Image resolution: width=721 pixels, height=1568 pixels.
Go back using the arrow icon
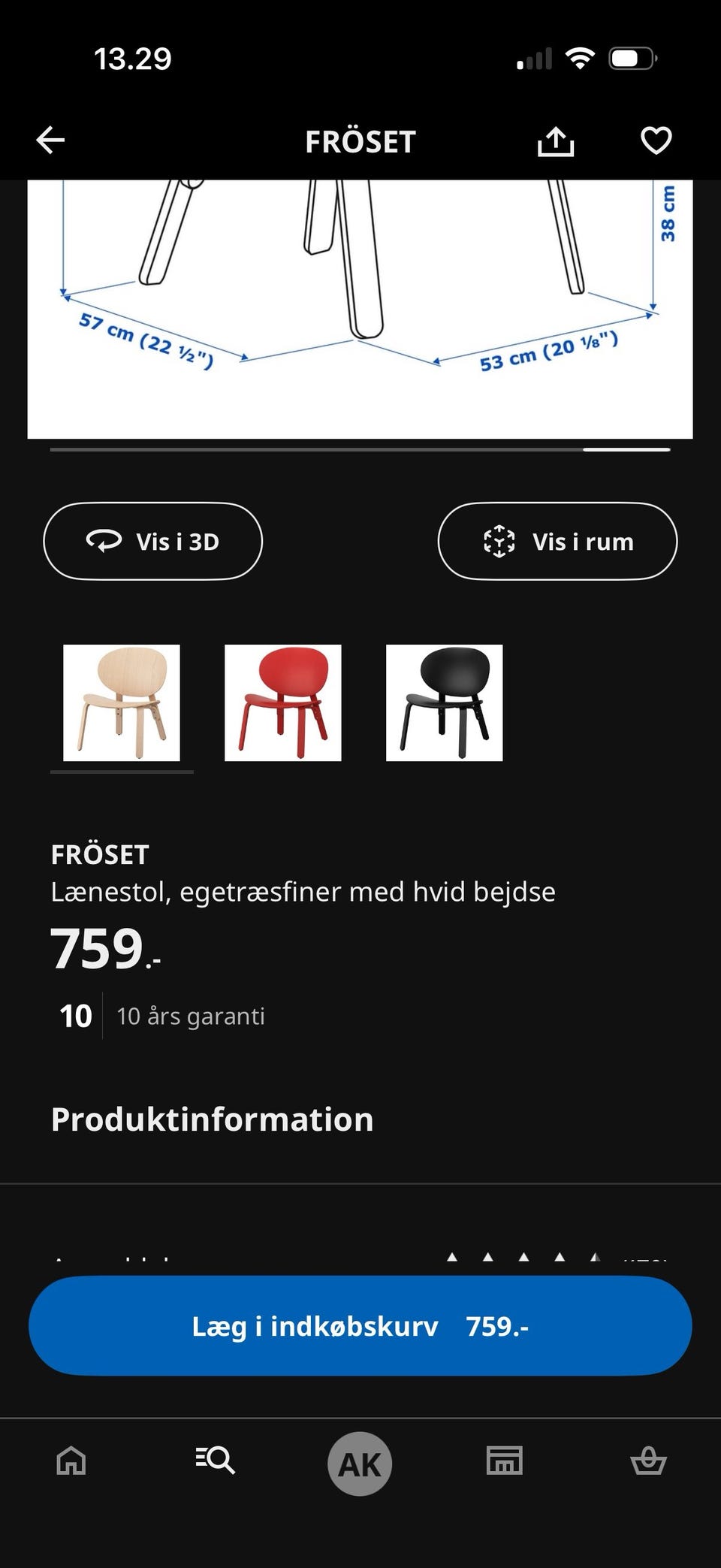[50, 140]
